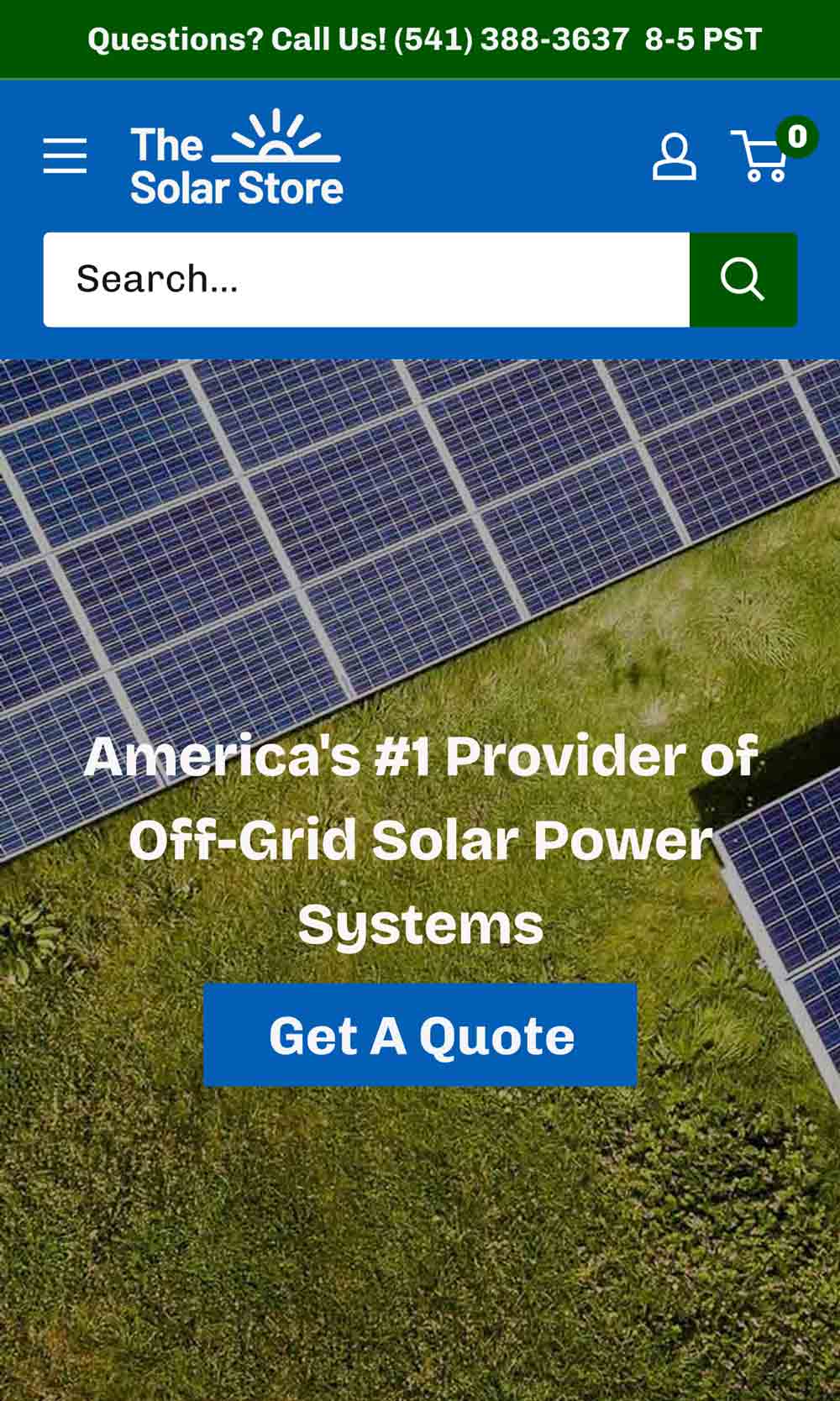Go to The Solar Store home logo

(236, 158)
